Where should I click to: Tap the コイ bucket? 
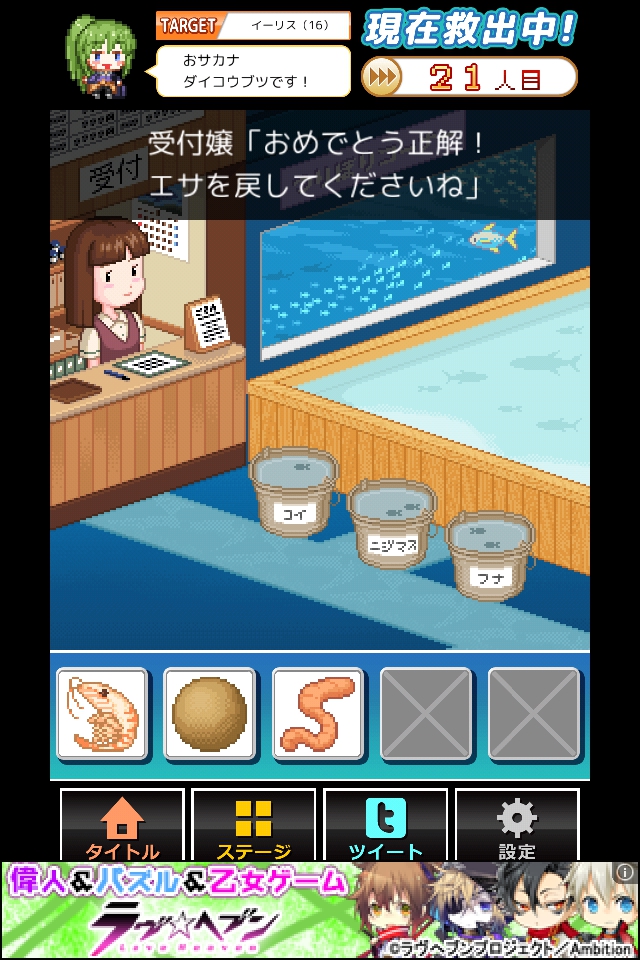click(x=294, y=490)
